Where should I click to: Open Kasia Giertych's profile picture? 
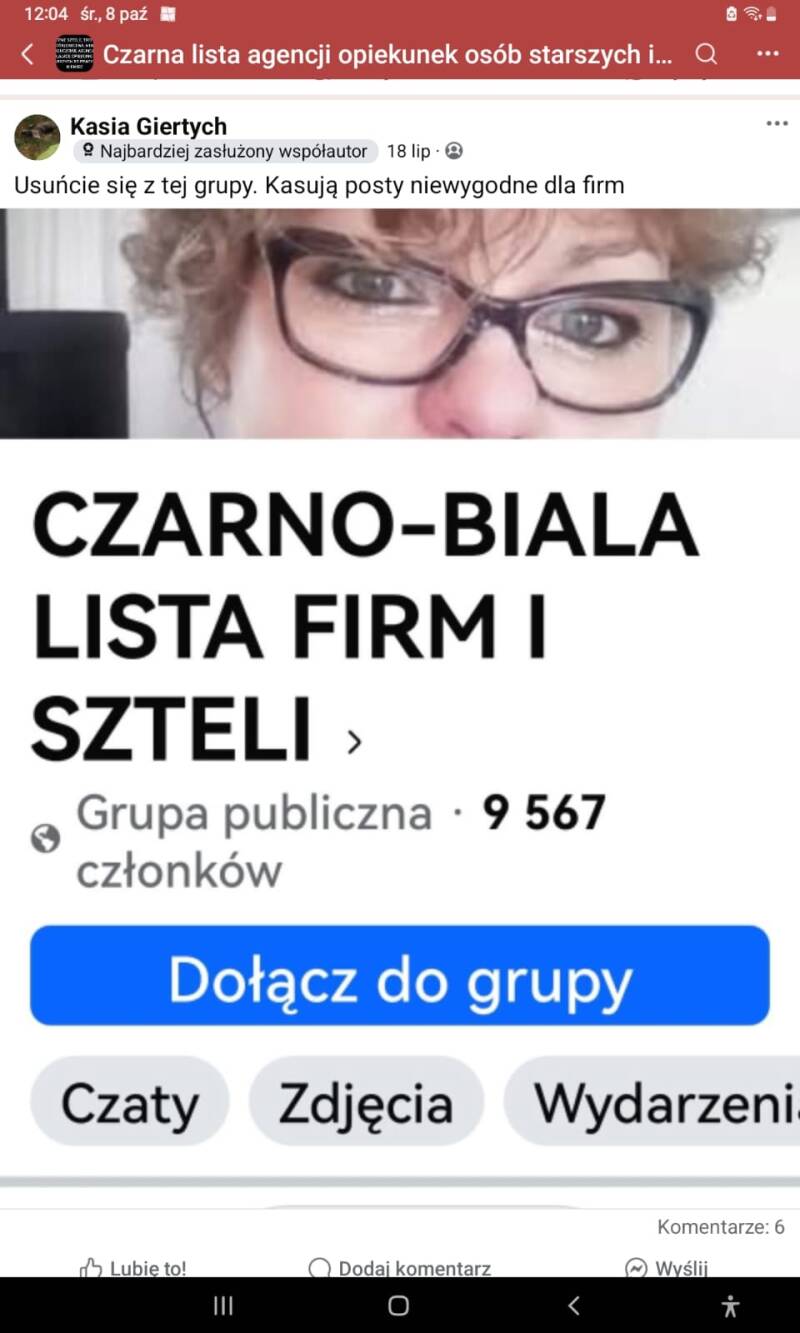pos(37,137)
